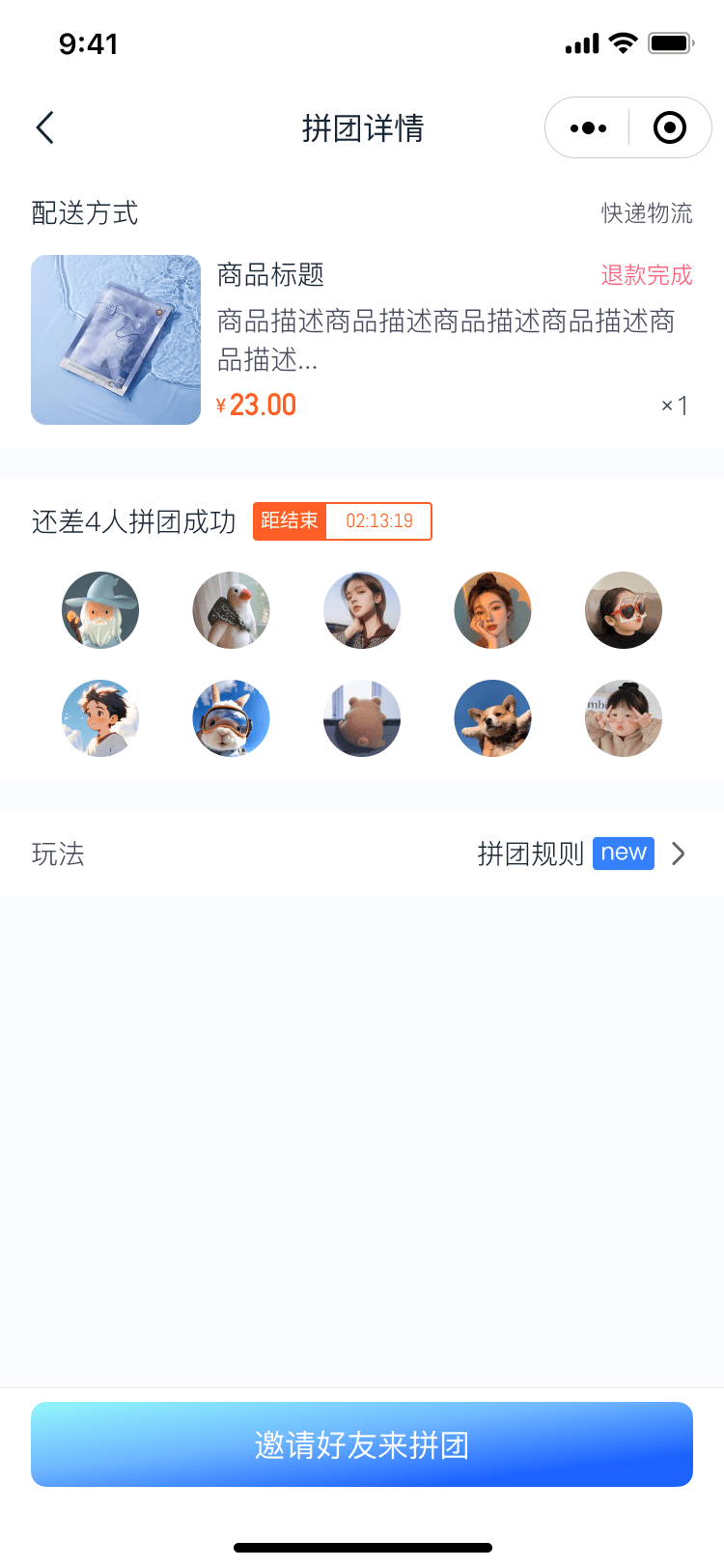
Task: Open 拼团规则 group-buy rules
Action: click(579, 854)
